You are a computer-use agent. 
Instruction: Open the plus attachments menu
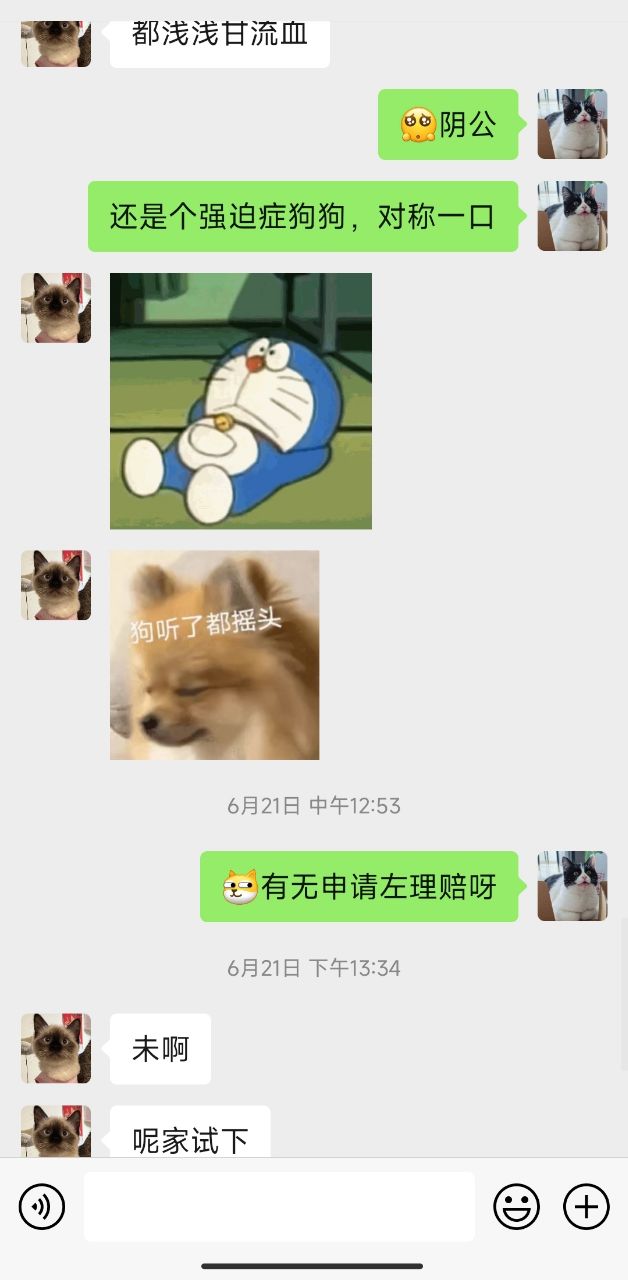click(586, 1207)
